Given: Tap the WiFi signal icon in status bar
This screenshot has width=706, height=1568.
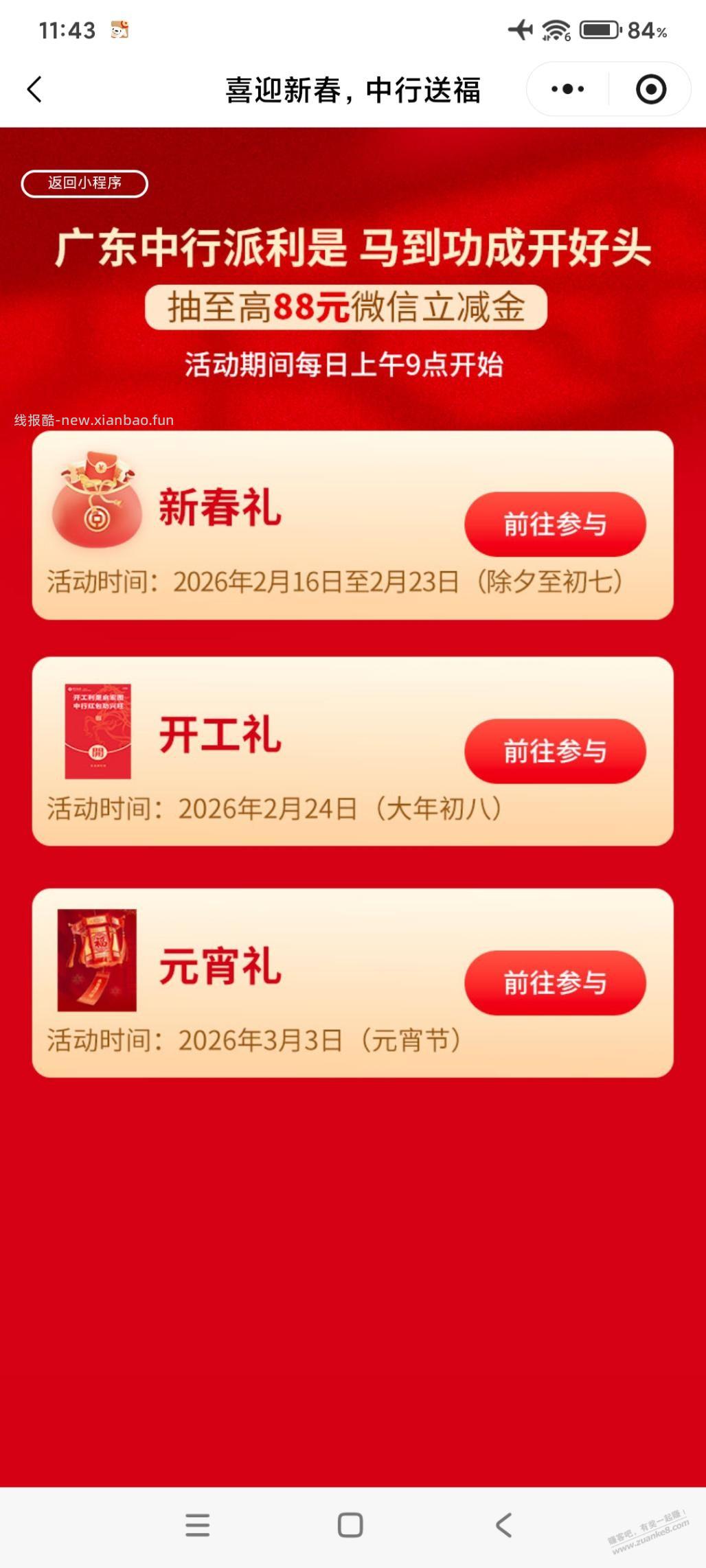Looking at the screenshot, I should (x=556, y=29).
